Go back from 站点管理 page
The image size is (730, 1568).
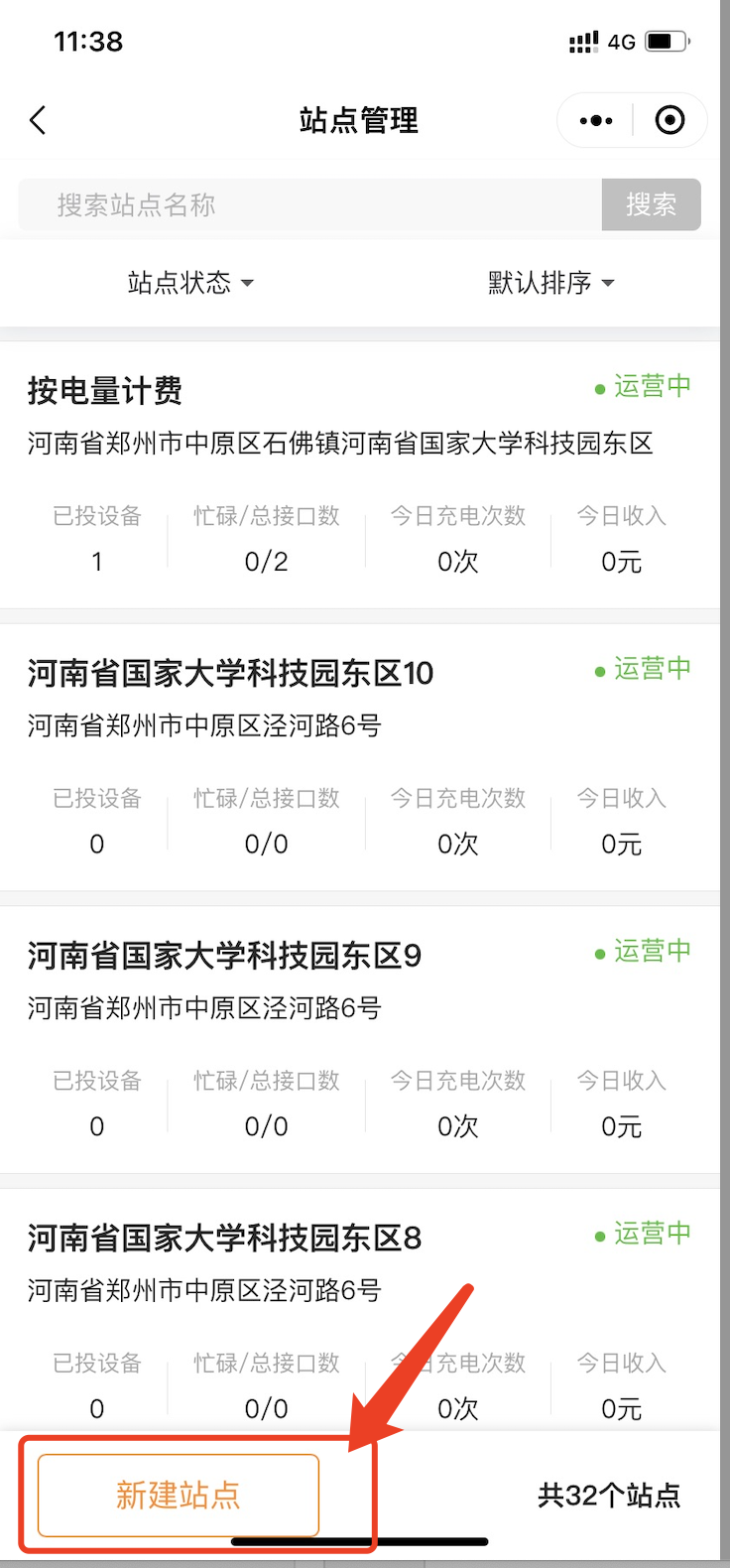(38, 121)
